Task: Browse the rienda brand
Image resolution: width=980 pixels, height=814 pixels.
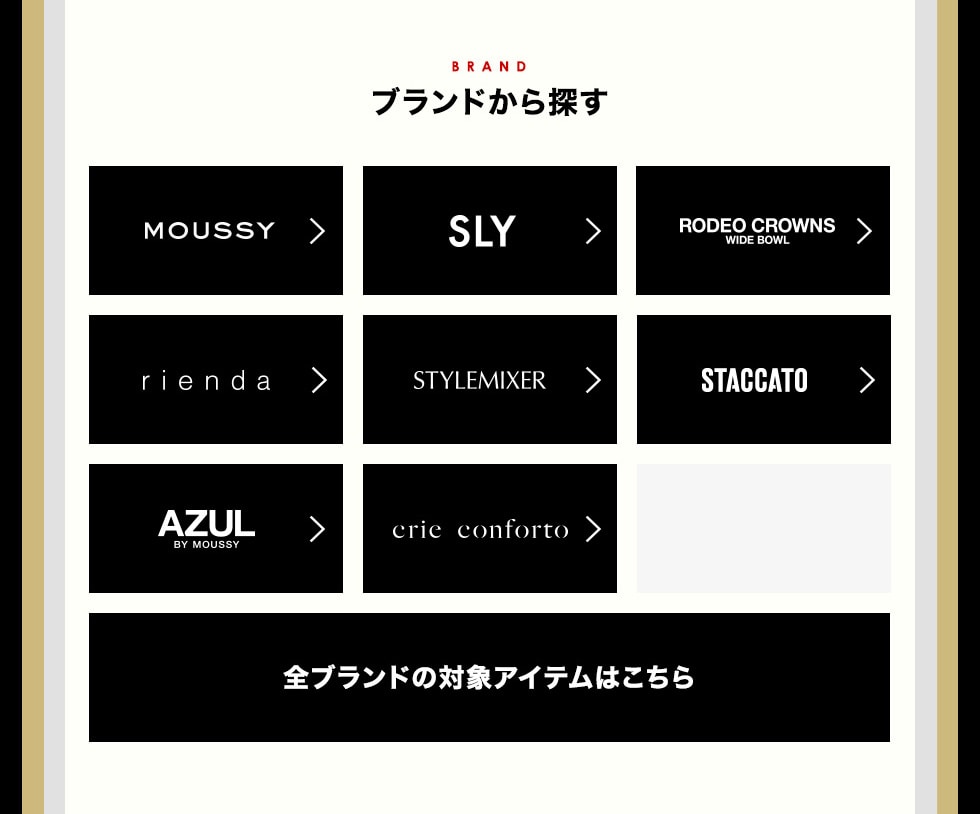Action: click(216, 380)
